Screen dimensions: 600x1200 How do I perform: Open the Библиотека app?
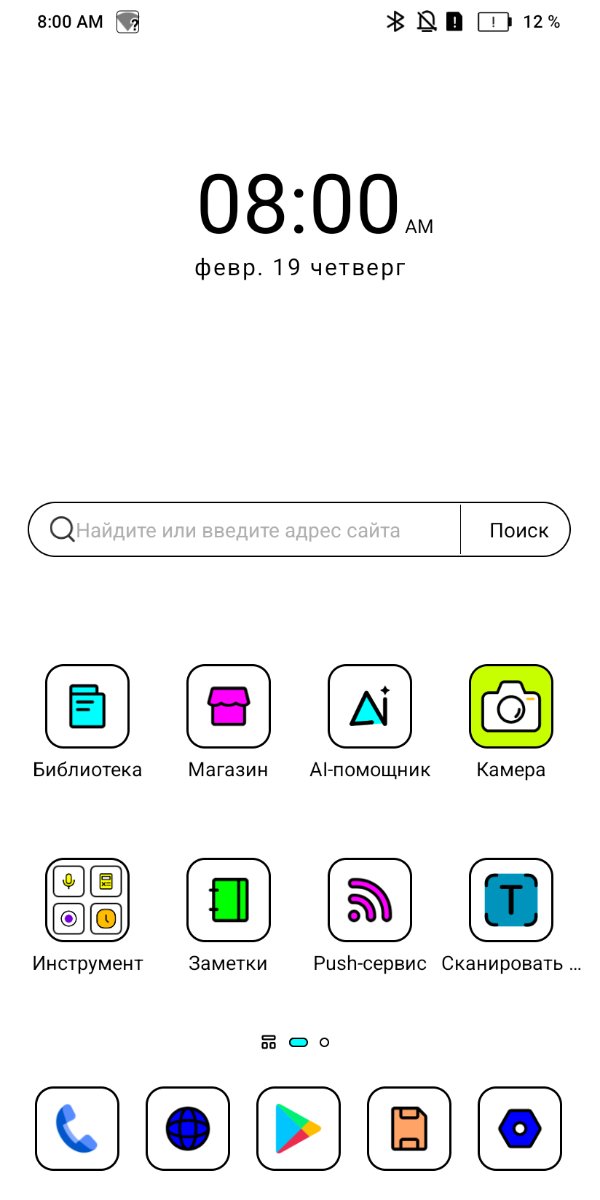pyautogui.click(x=87, y=706)
